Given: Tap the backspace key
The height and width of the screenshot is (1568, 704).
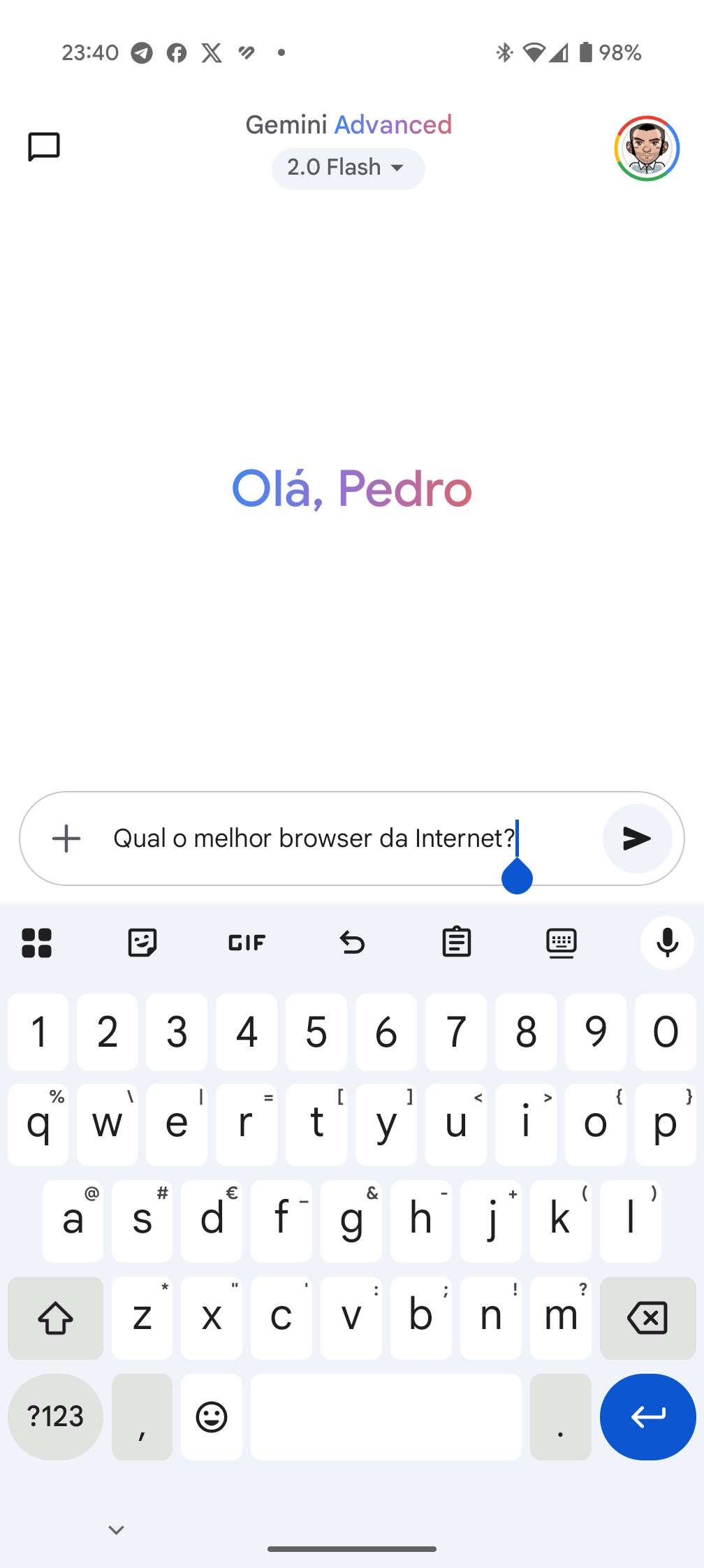Looking at the screenshot, I should 647,1319.
